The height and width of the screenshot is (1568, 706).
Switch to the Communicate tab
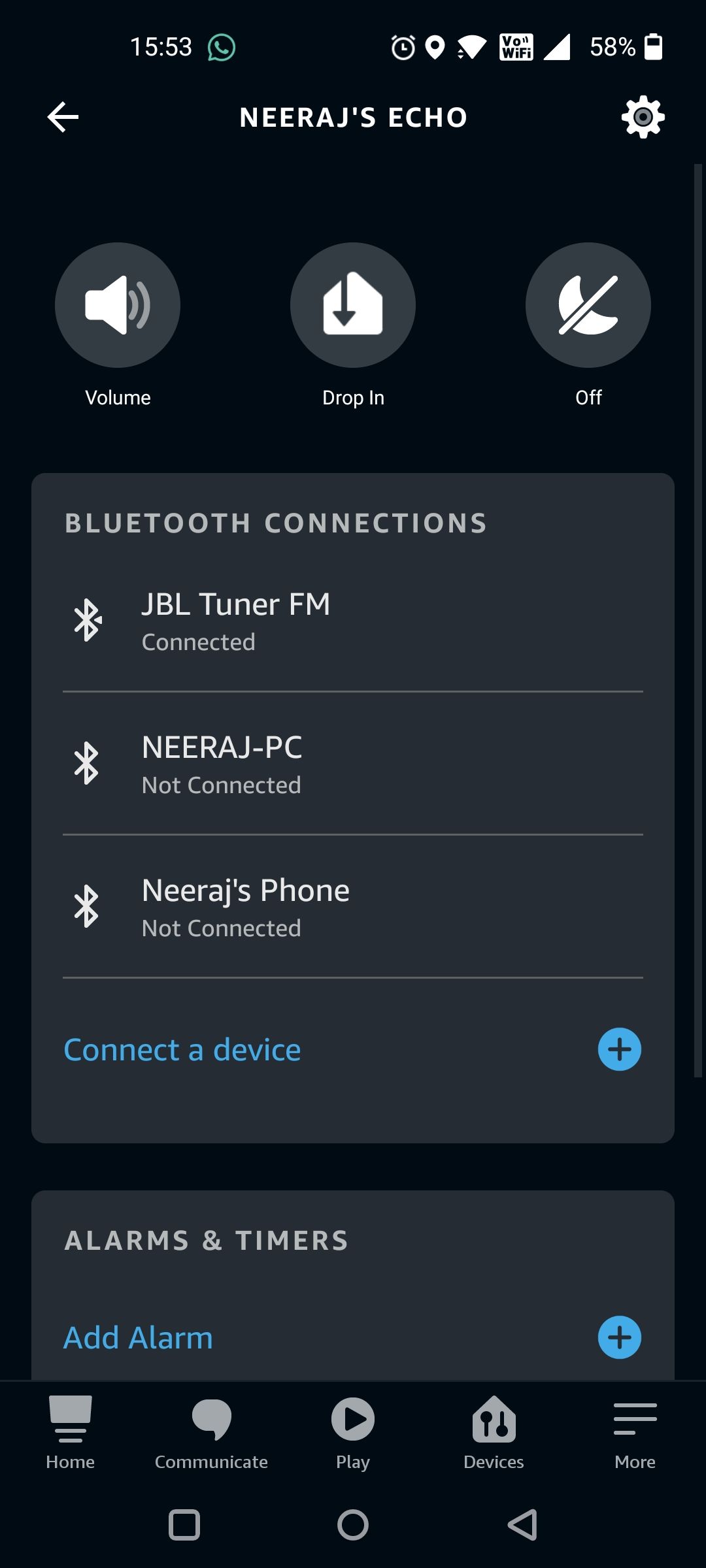(211, 1432)
